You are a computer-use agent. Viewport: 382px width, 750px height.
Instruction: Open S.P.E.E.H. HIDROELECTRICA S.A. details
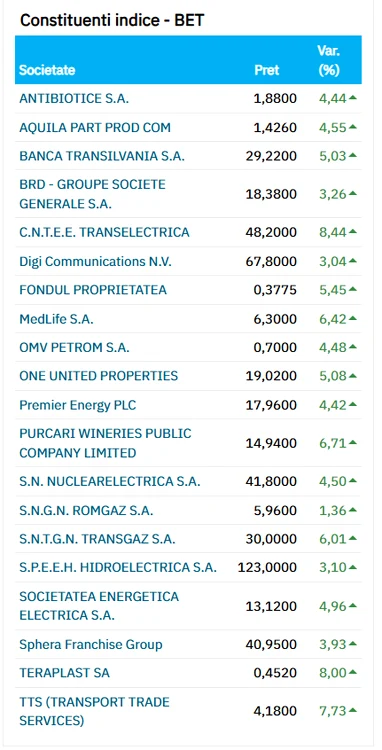(118, 568)
